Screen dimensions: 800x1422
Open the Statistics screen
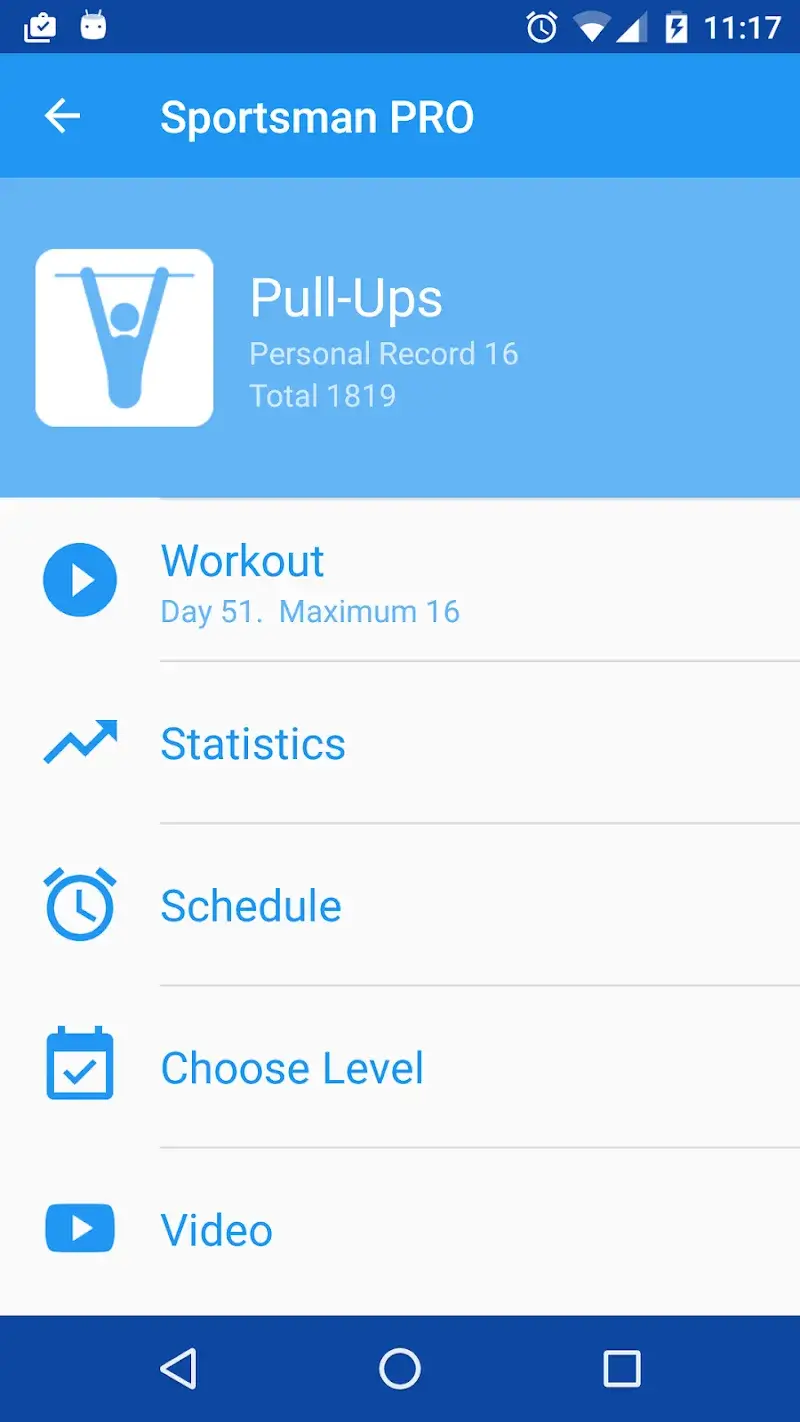pos(253,742)
